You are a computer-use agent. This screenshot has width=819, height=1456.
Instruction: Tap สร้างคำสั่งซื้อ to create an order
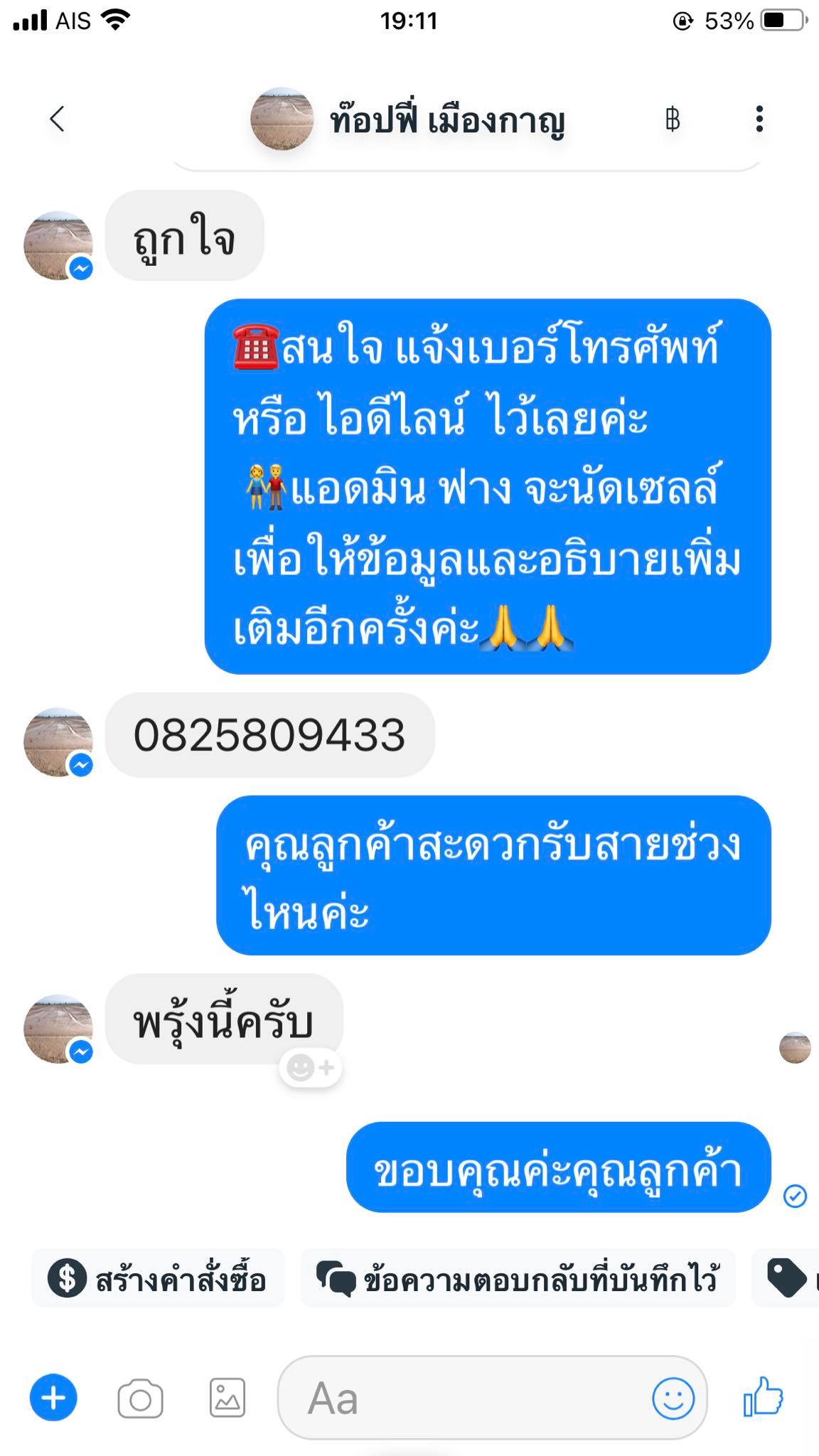point(158,1279)
